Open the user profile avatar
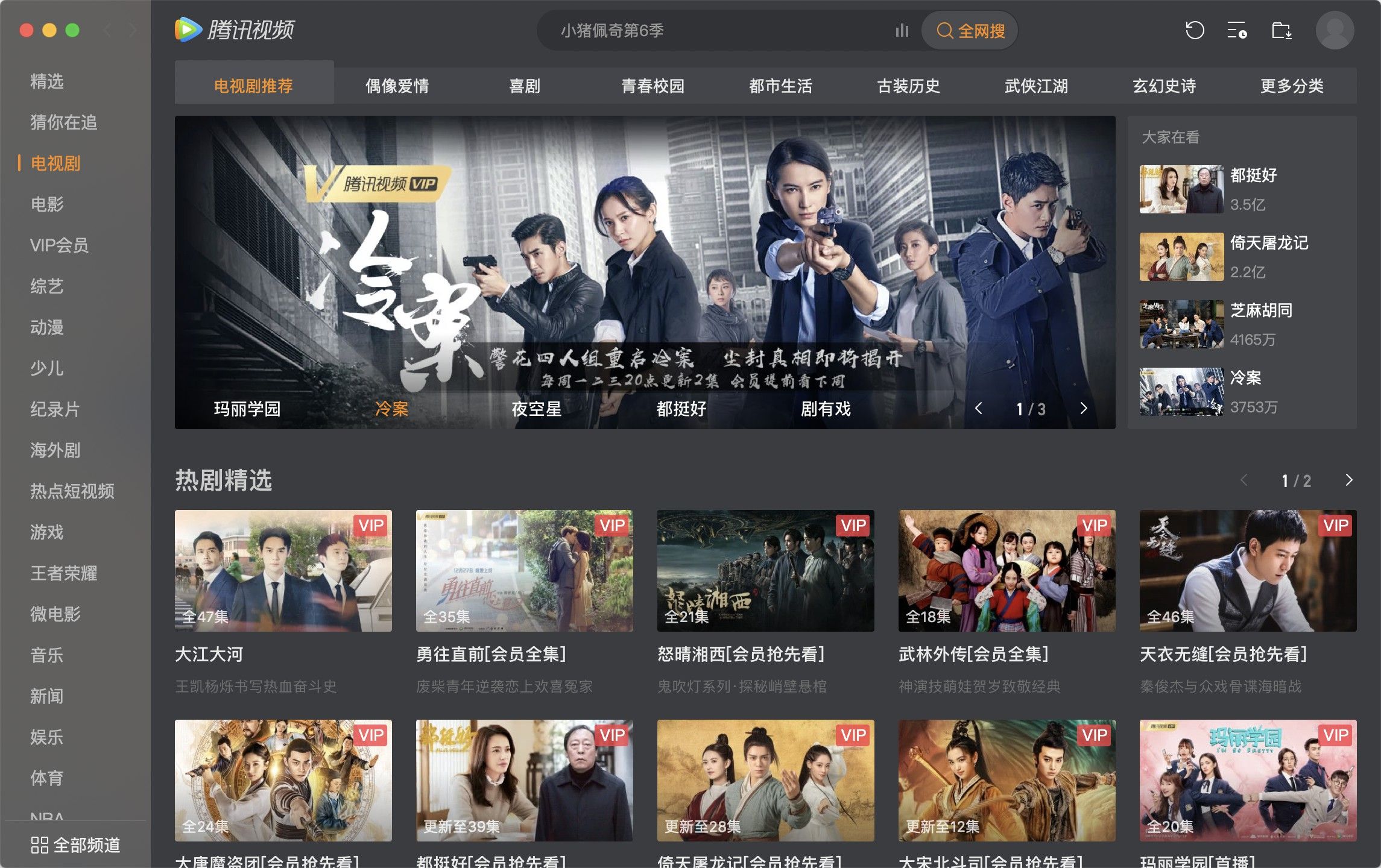This screenshot has width=1381, height=868. click(x=1334, y=30)
